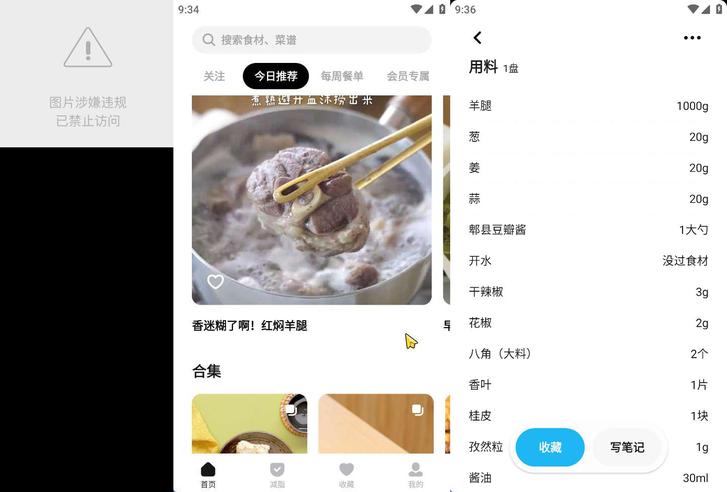Tap the 写笔记 button

click(x=627, y=447)
